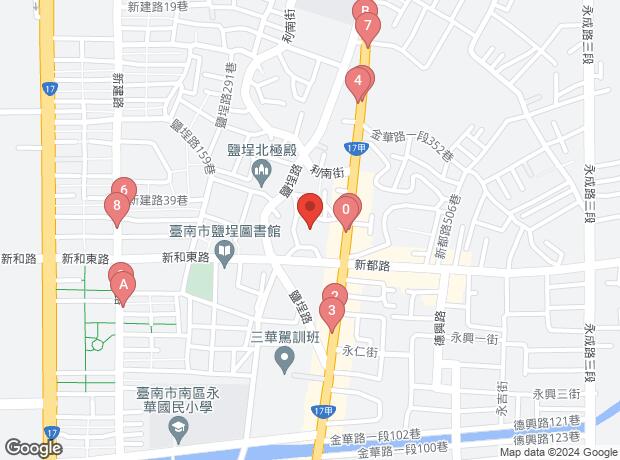Tap map marker 8

[117, 207]
